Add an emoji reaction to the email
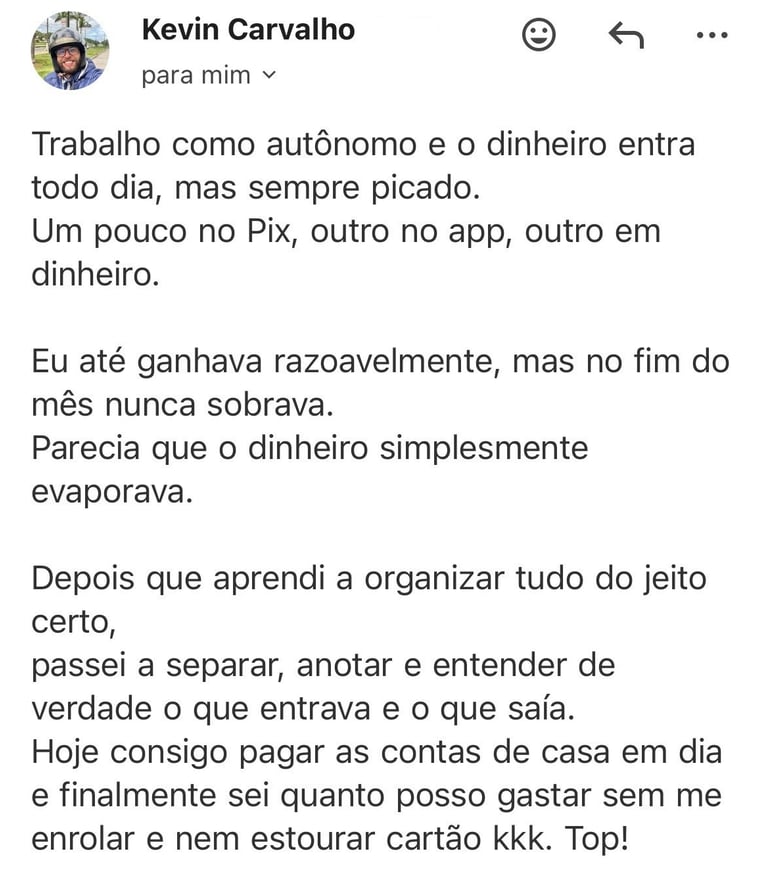The width and height of the screenshot is (768, 874). tap(539, 36)
